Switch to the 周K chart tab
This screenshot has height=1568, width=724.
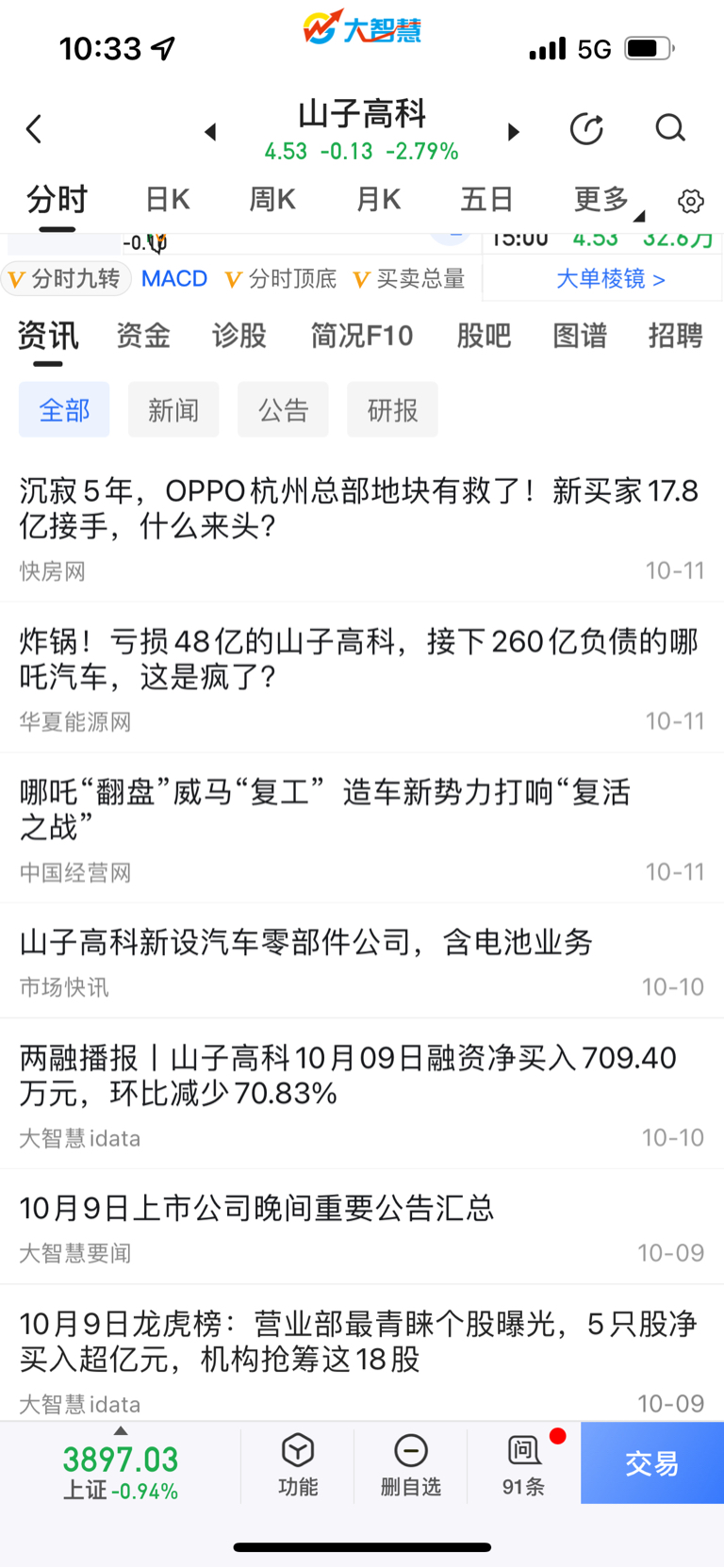[x=272, y=200]
